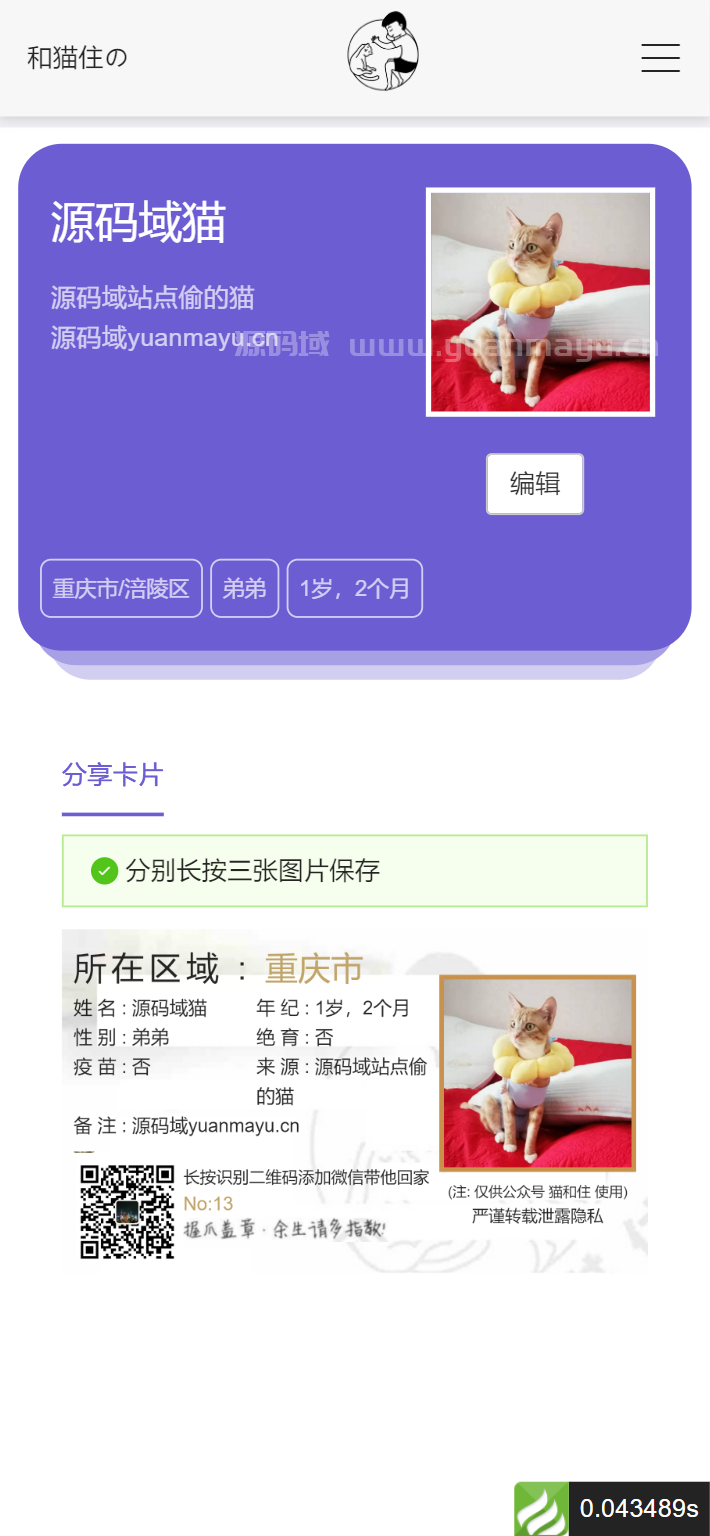
Task: Tap the cat-and-person logo in the header
Action: (x=383, y=53)
